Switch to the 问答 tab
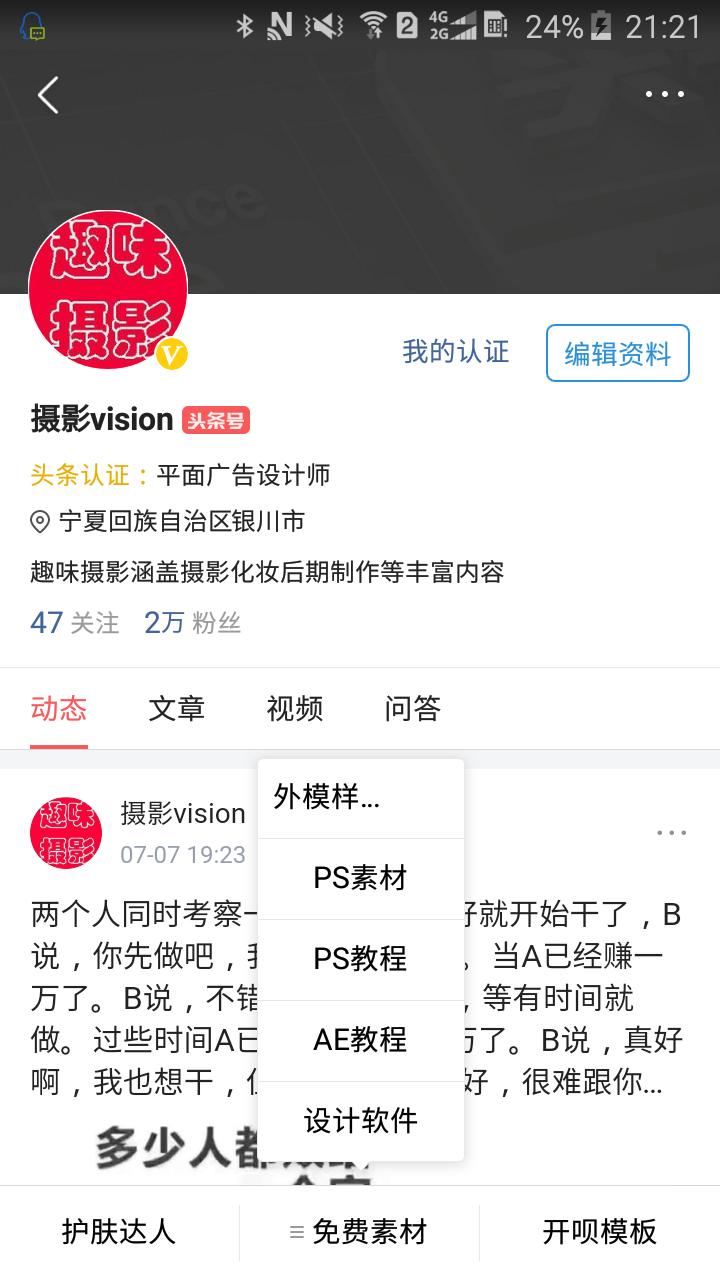The image size is (720, 1280). (412, 709)
